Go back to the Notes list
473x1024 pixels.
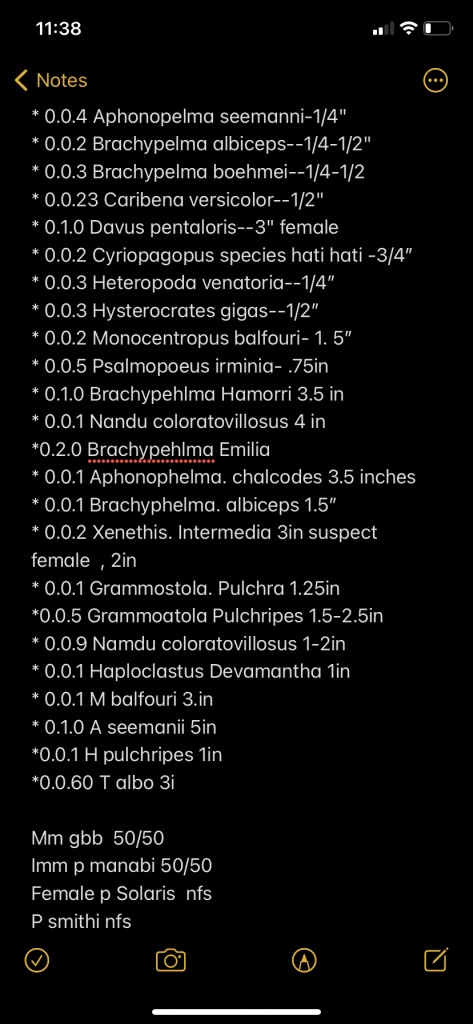tap(51, 80)
